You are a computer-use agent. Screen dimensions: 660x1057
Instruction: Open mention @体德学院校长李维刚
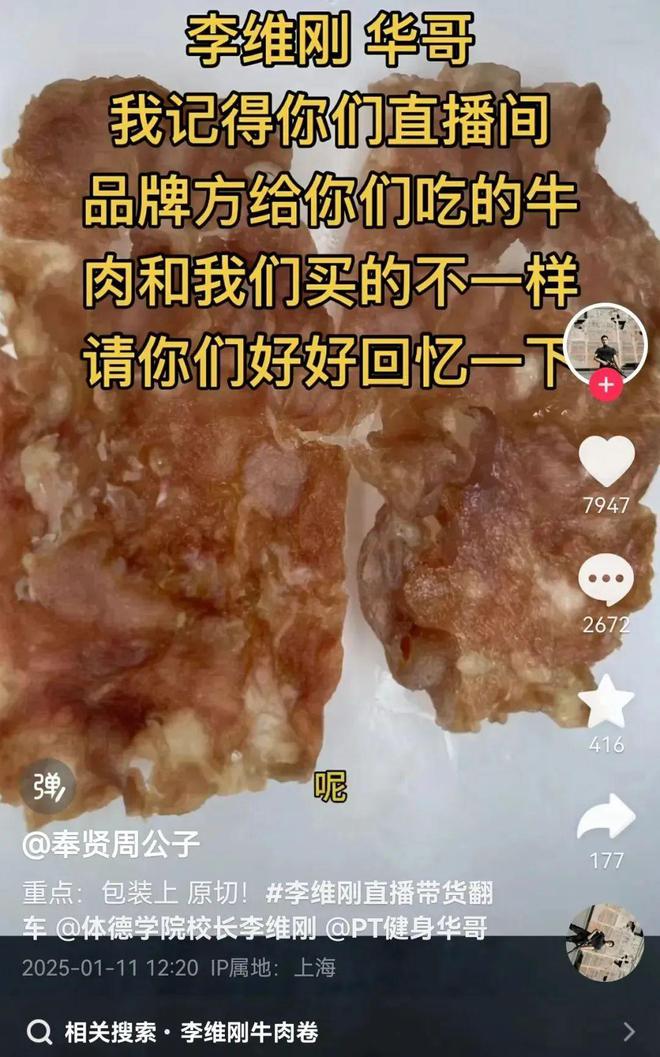pyautogui.click(x=186, y=928)
